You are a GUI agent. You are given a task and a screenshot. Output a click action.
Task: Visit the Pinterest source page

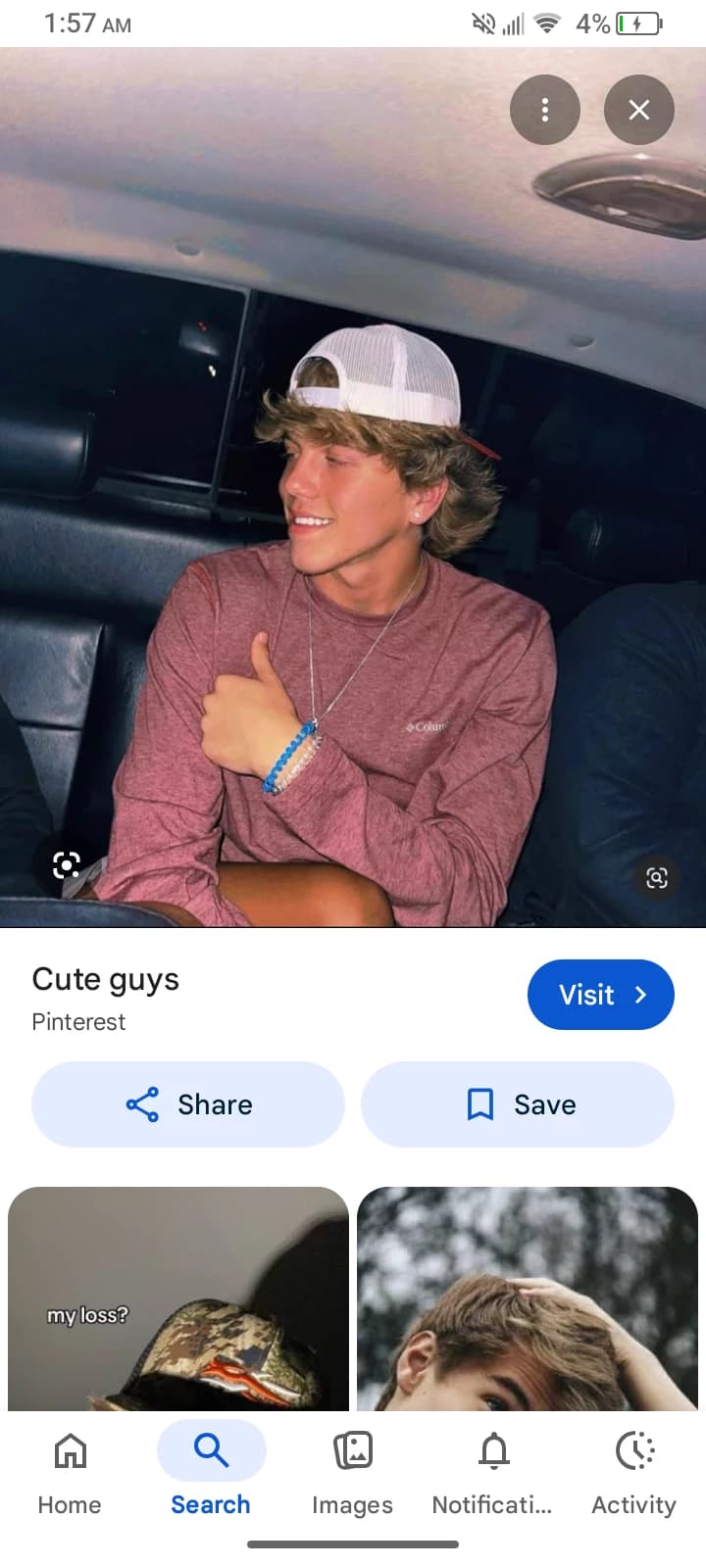click(x=601, y=995)
